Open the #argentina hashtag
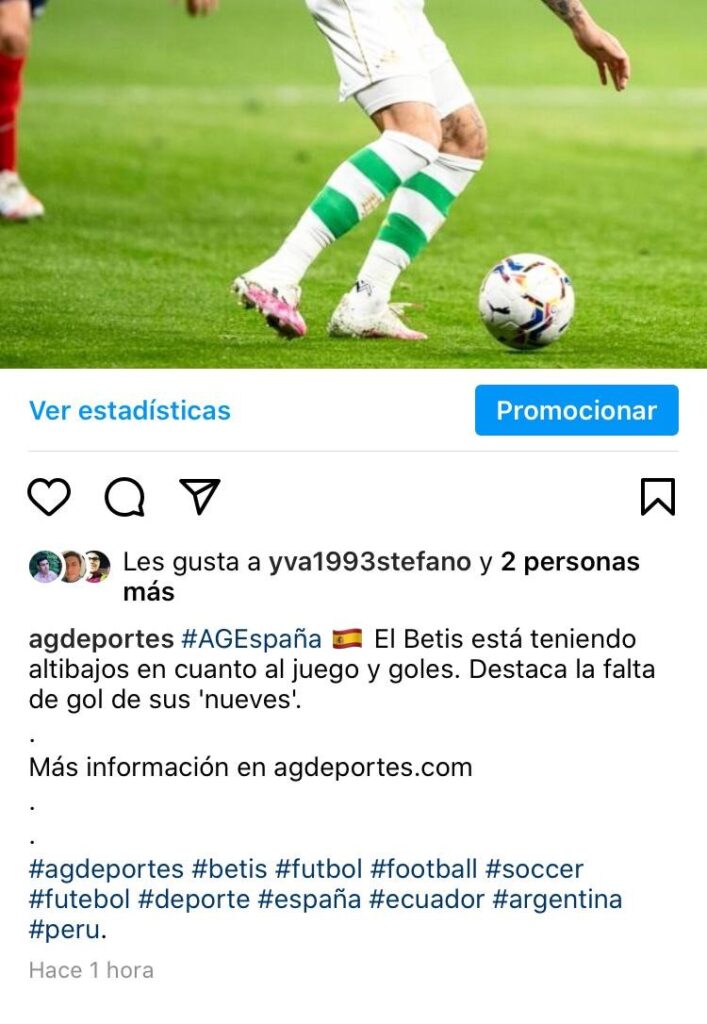The height and width of the screenshot is (1024, 707). coord(557,899)
